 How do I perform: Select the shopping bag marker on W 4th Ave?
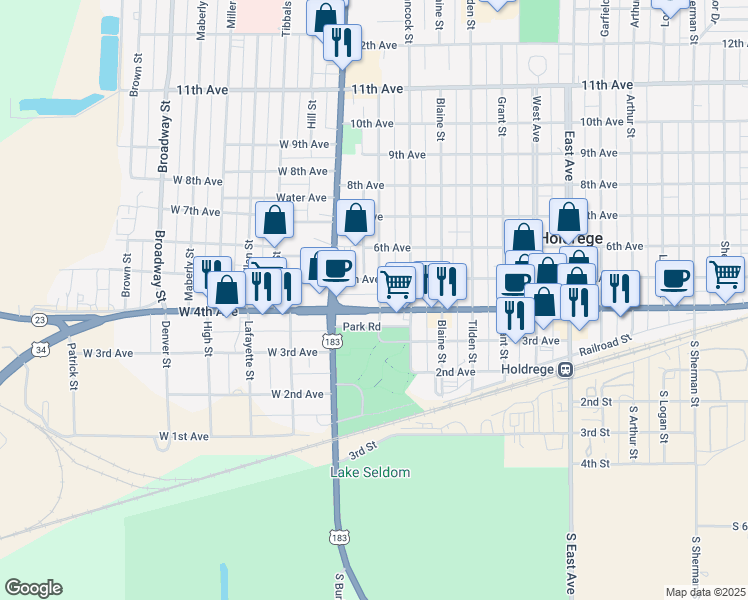227,290
